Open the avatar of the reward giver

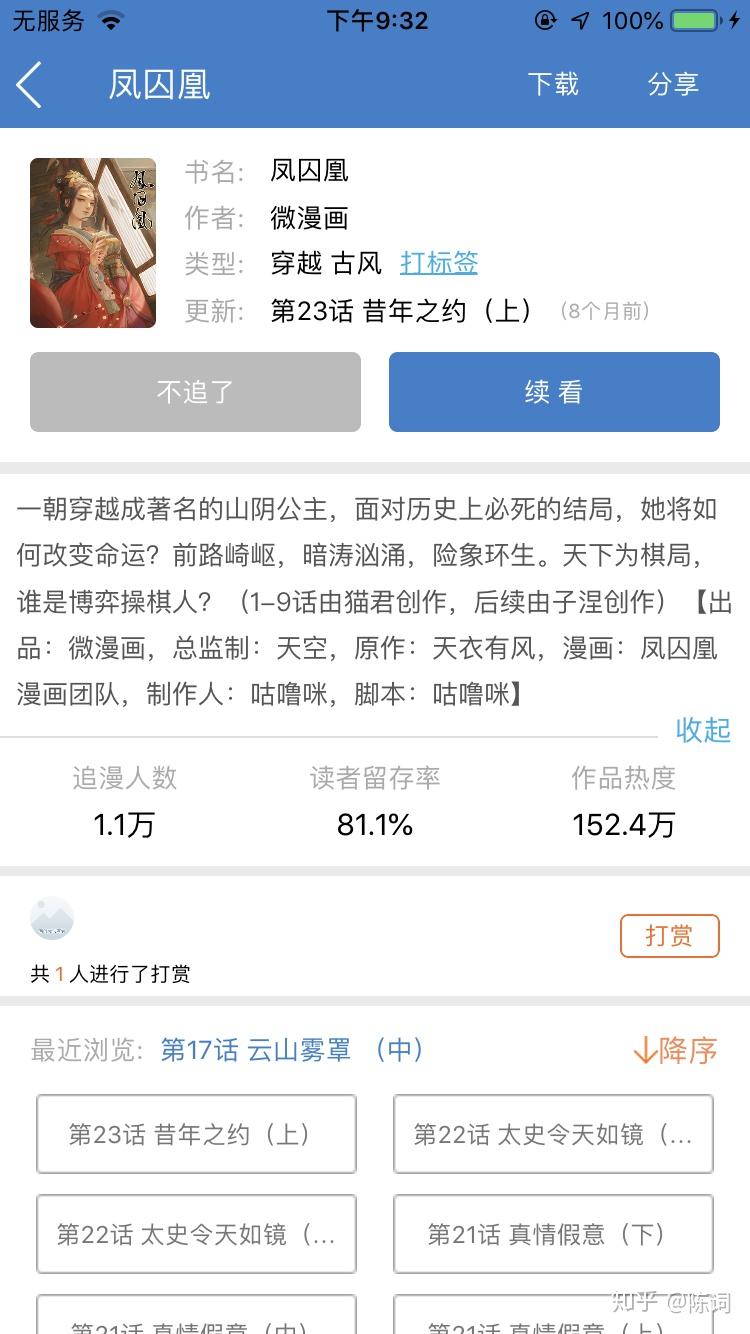tap(52, 918)
